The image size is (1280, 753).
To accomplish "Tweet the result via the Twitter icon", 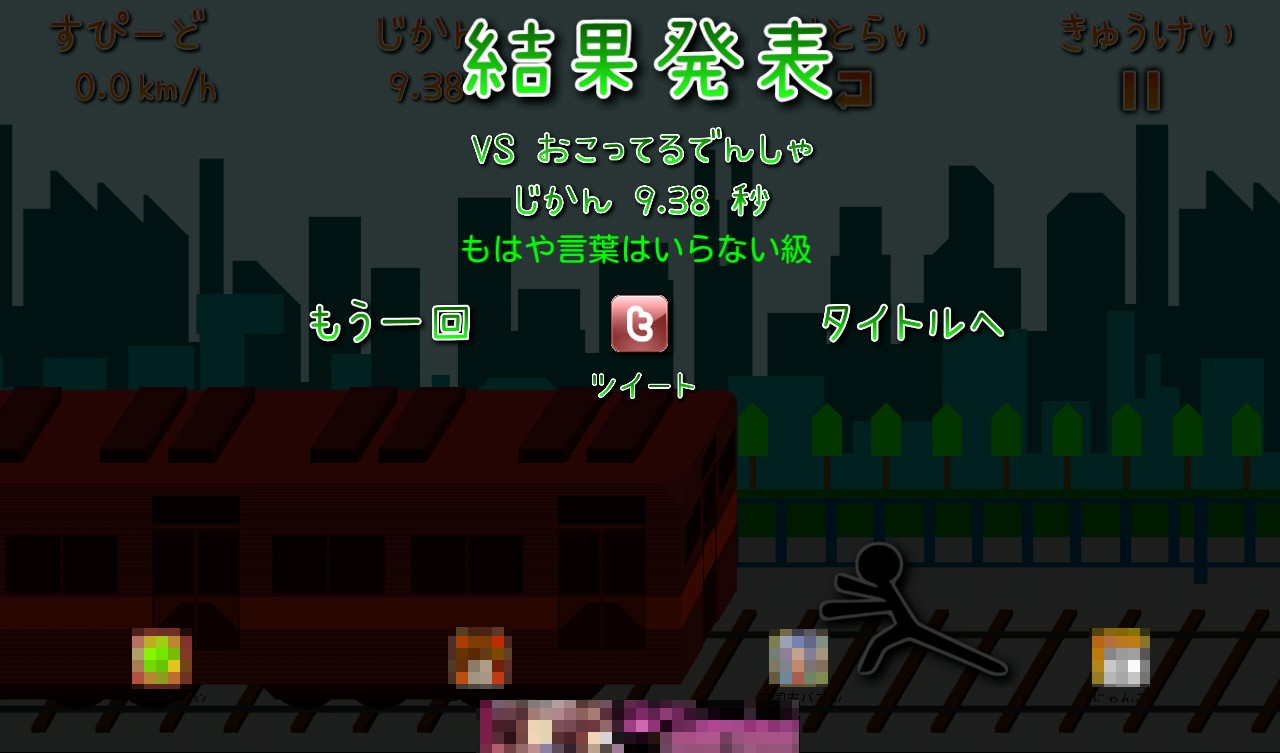I will click(639, 324).
